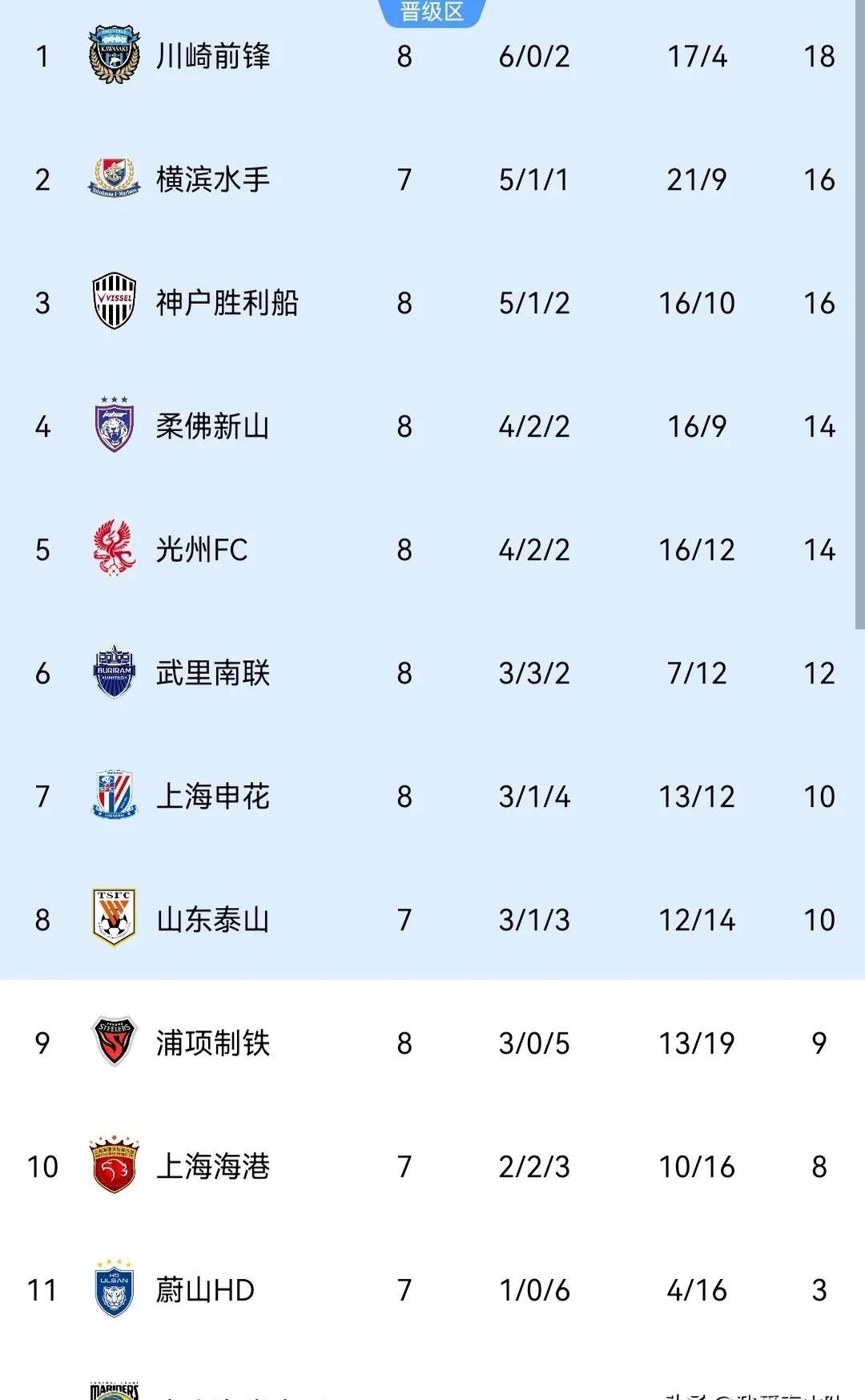Click the 光州FC team name

coord(202,550)
